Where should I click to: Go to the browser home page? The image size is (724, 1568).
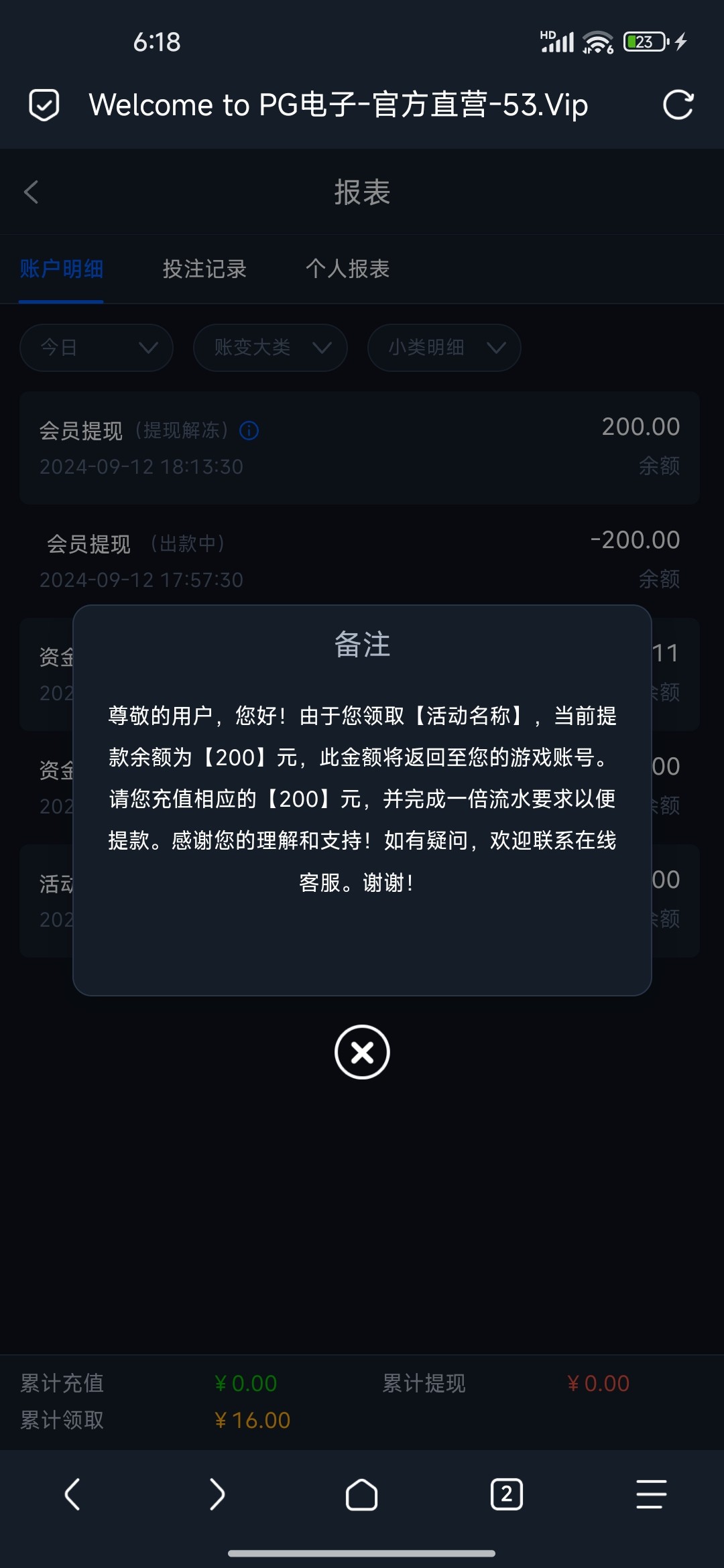(362, 1494)
